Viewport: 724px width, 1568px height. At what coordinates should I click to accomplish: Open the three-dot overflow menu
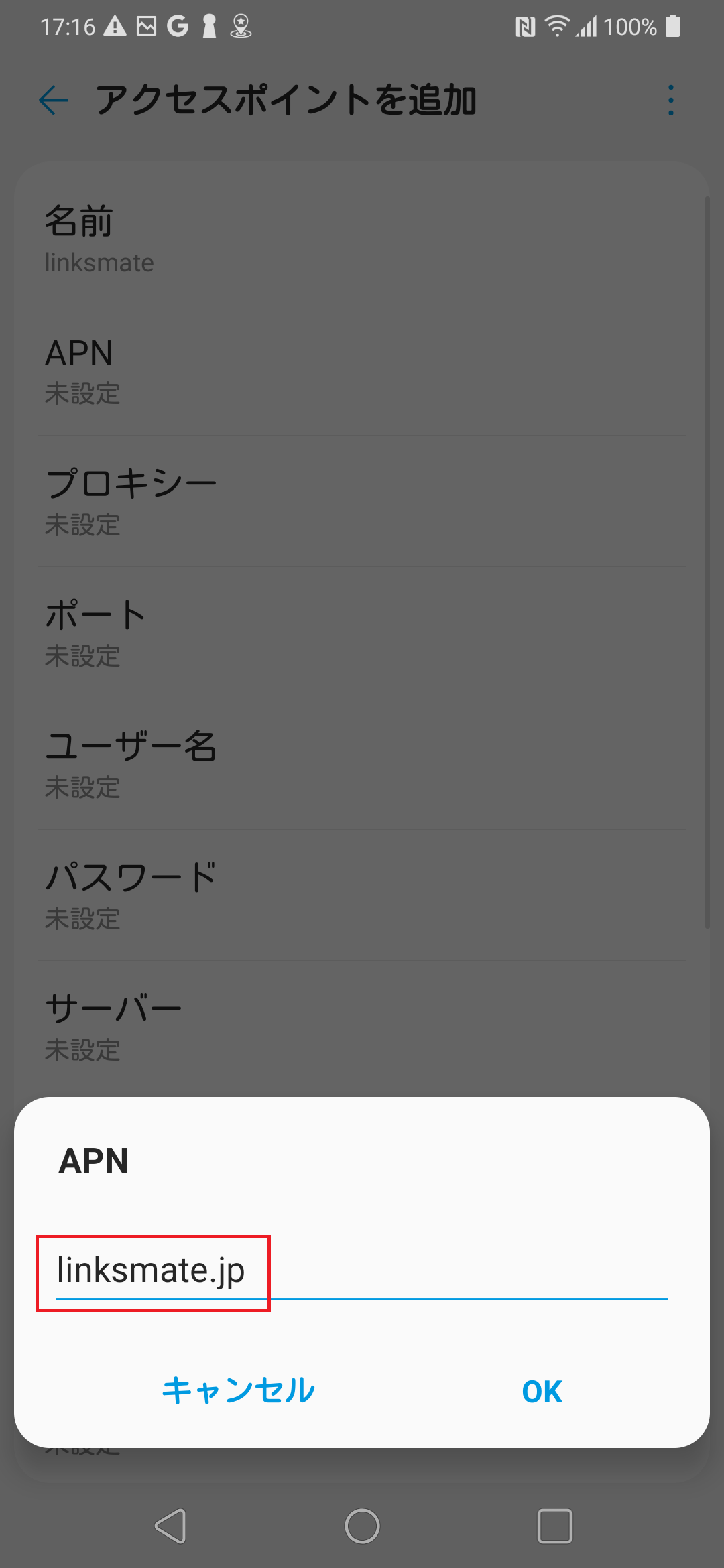[670, 101]
